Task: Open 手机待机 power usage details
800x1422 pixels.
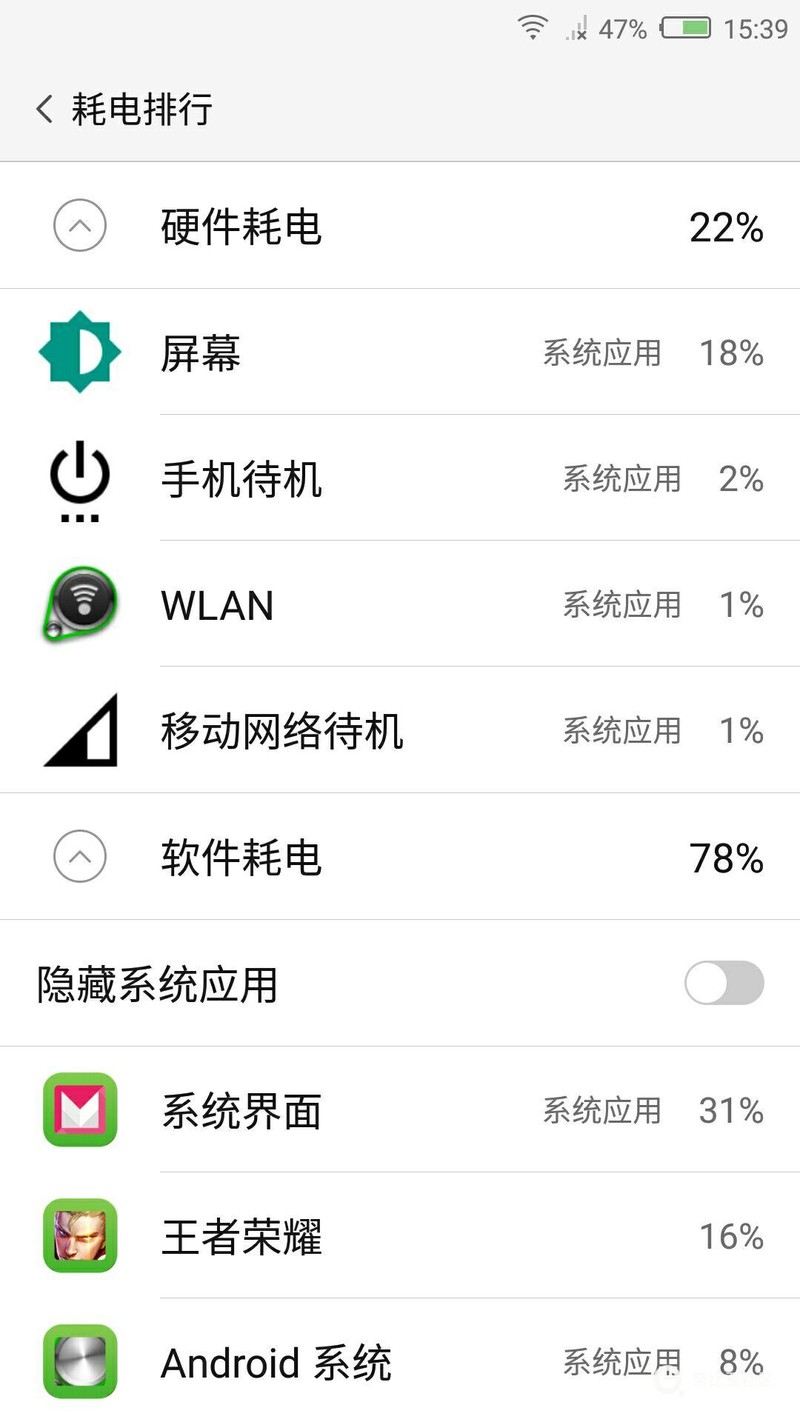Action: tap(400, 479)
